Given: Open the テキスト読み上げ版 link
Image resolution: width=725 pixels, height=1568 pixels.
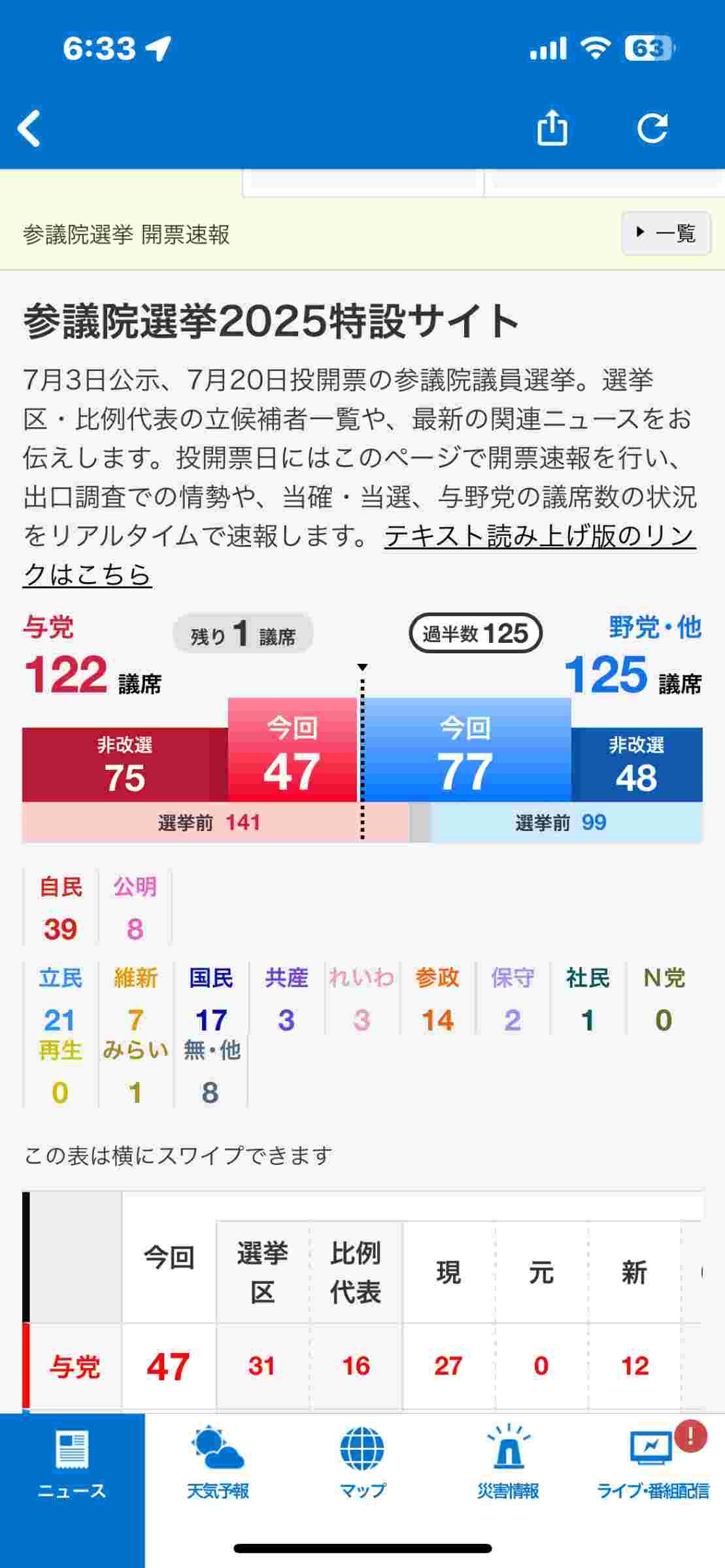Looking at the screenshot, I should pos(539,536).
